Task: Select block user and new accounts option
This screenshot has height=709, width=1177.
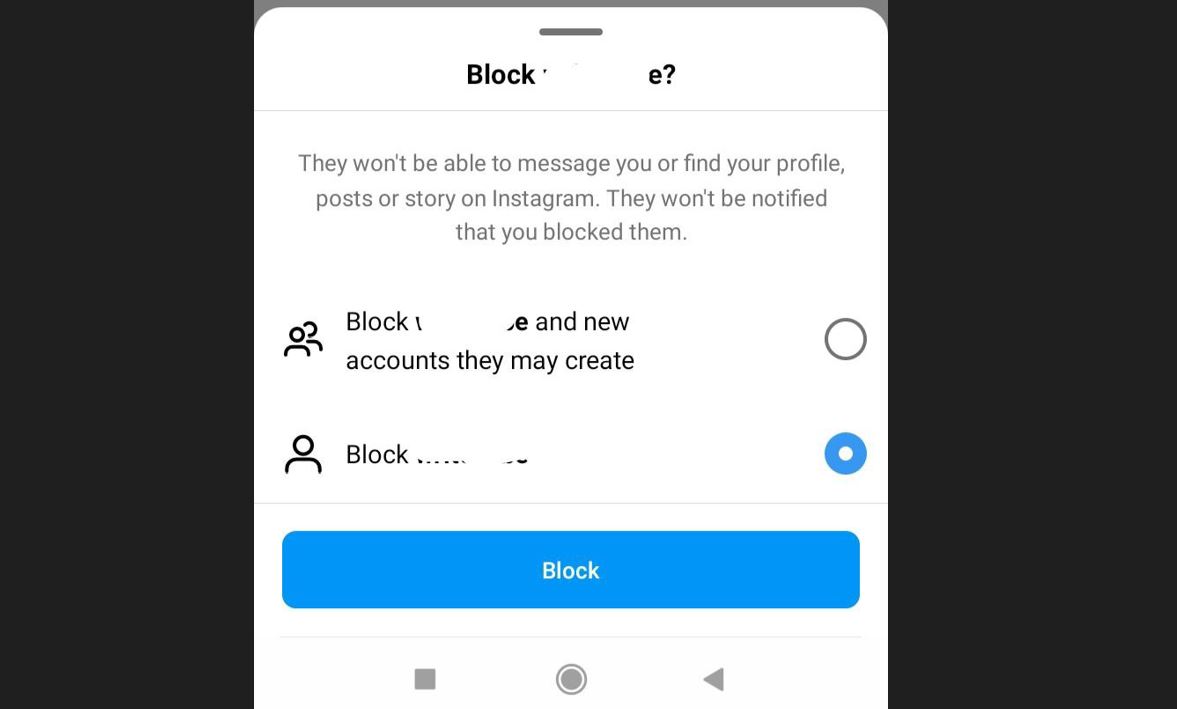Action: [845, 339]
